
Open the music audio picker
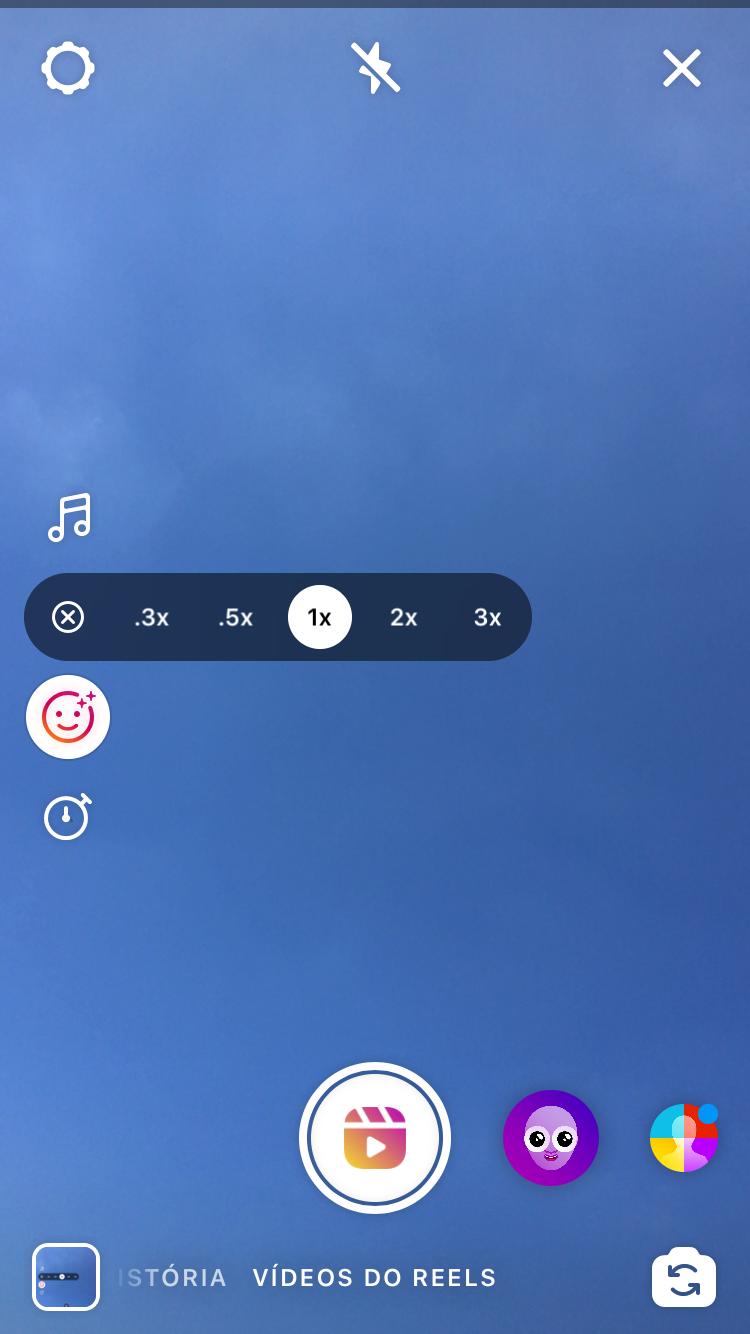70,517
